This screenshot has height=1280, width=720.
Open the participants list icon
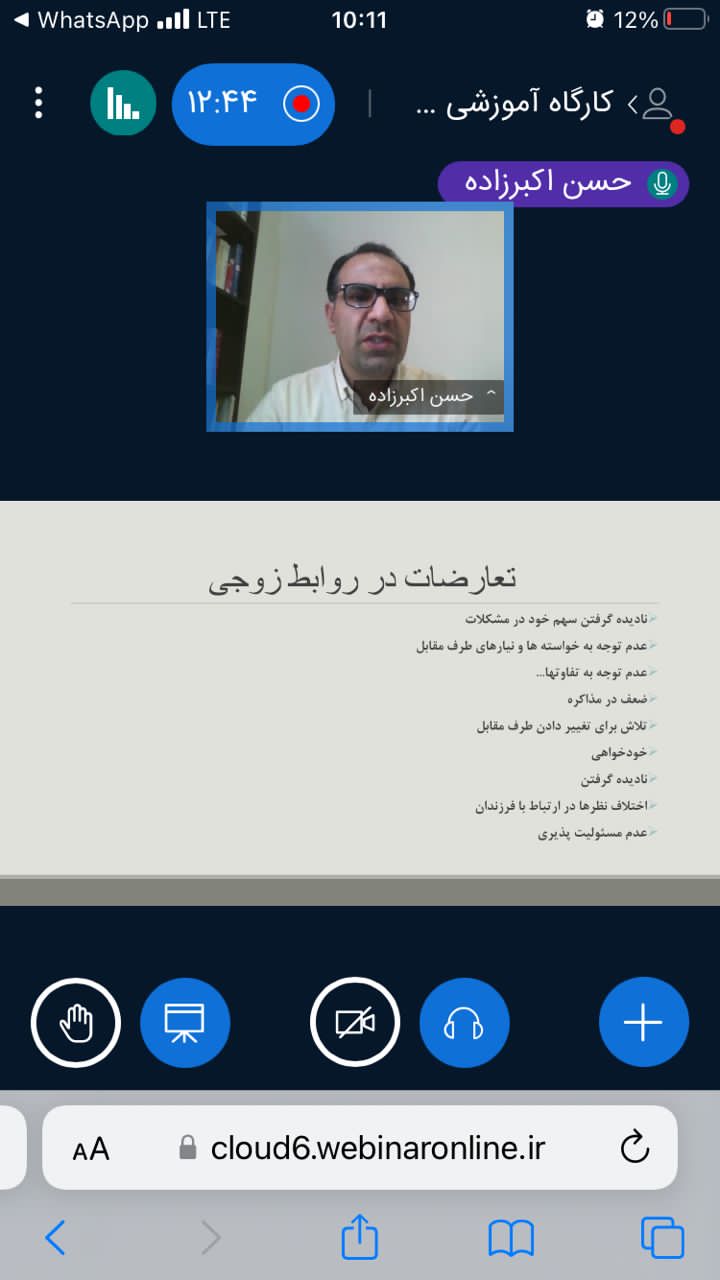point(658,105)
